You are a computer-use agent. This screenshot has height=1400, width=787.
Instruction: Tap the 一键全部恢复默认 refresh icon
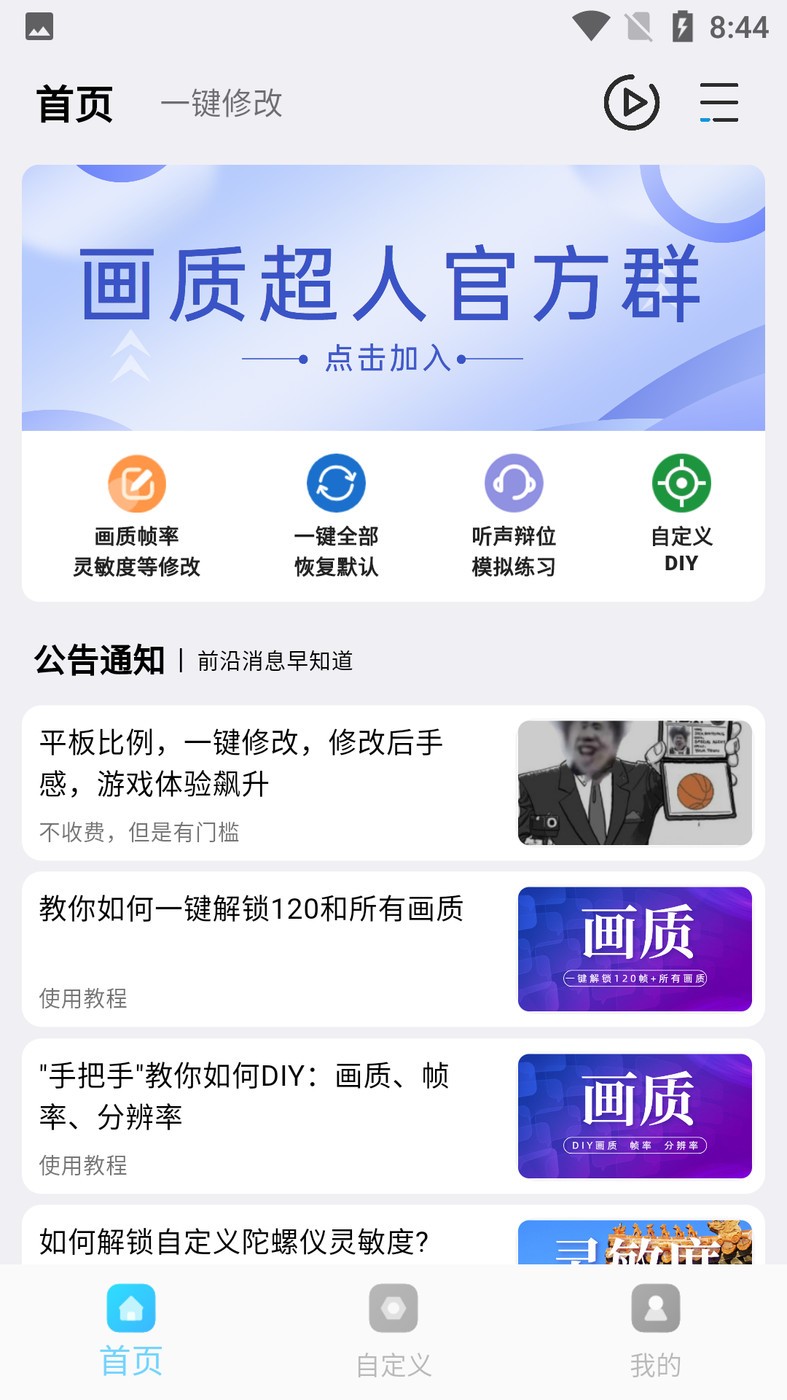click(x=335, y=482)
